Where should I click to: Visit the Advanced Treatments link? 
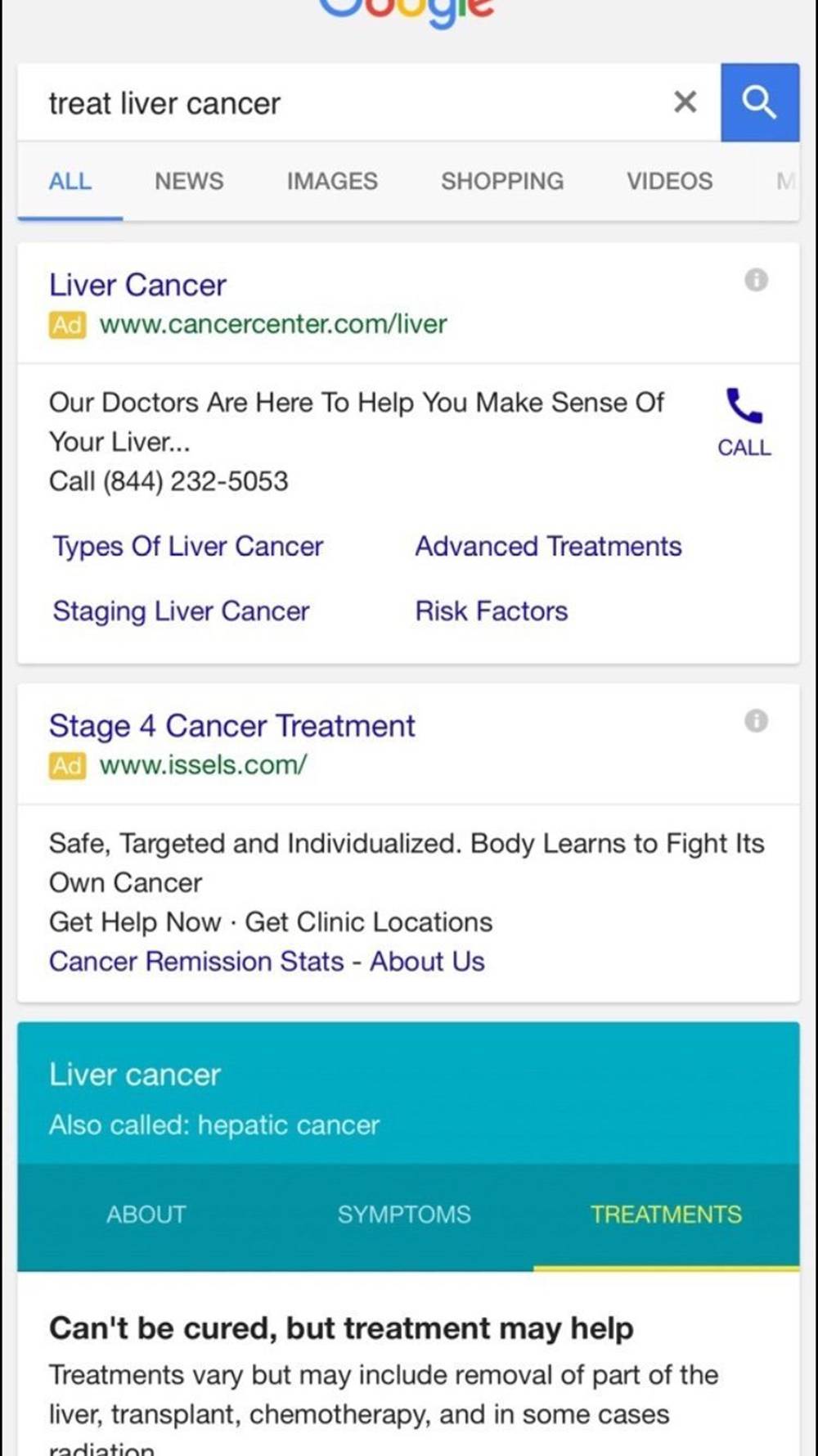tap(548, 546)
